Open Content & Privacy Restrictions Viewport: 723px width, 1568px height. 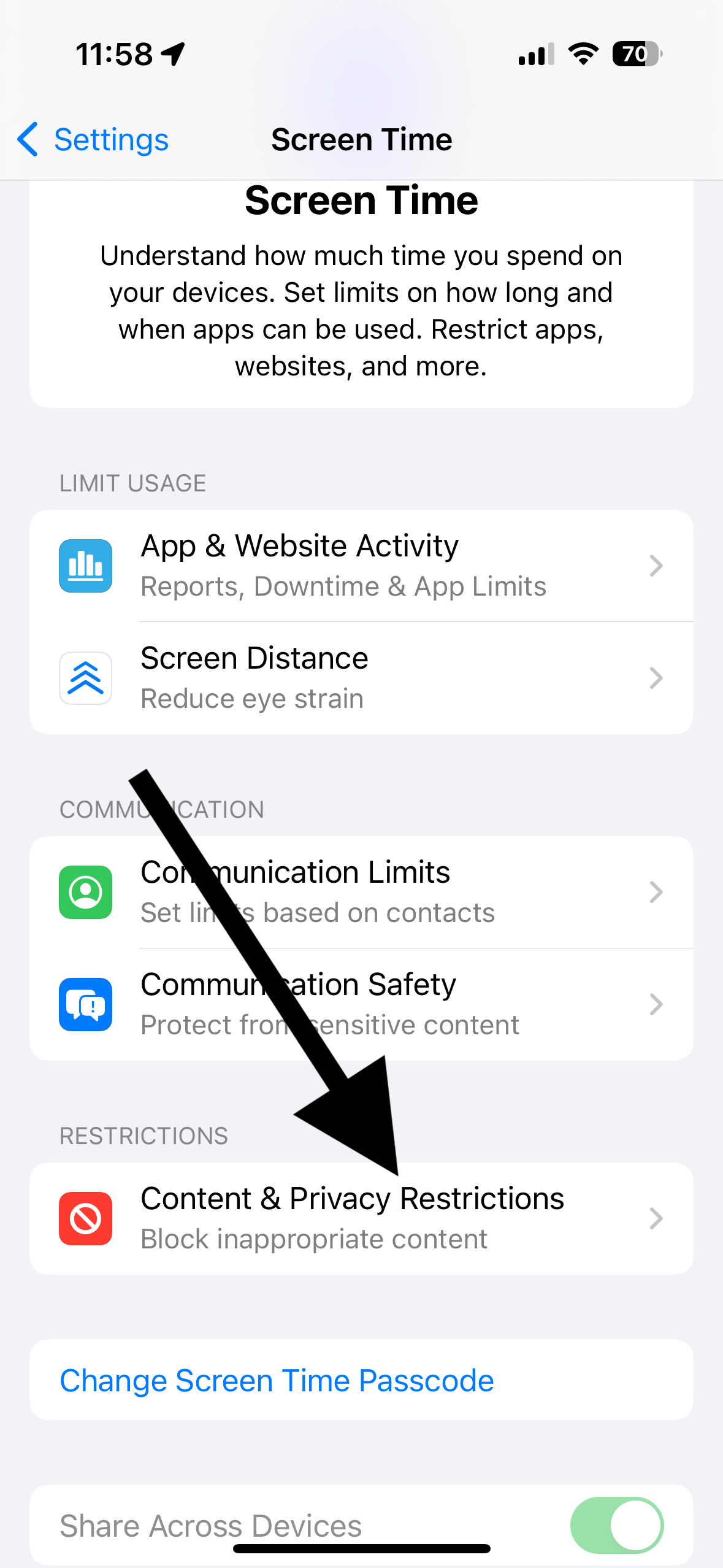coord(361,1218)
